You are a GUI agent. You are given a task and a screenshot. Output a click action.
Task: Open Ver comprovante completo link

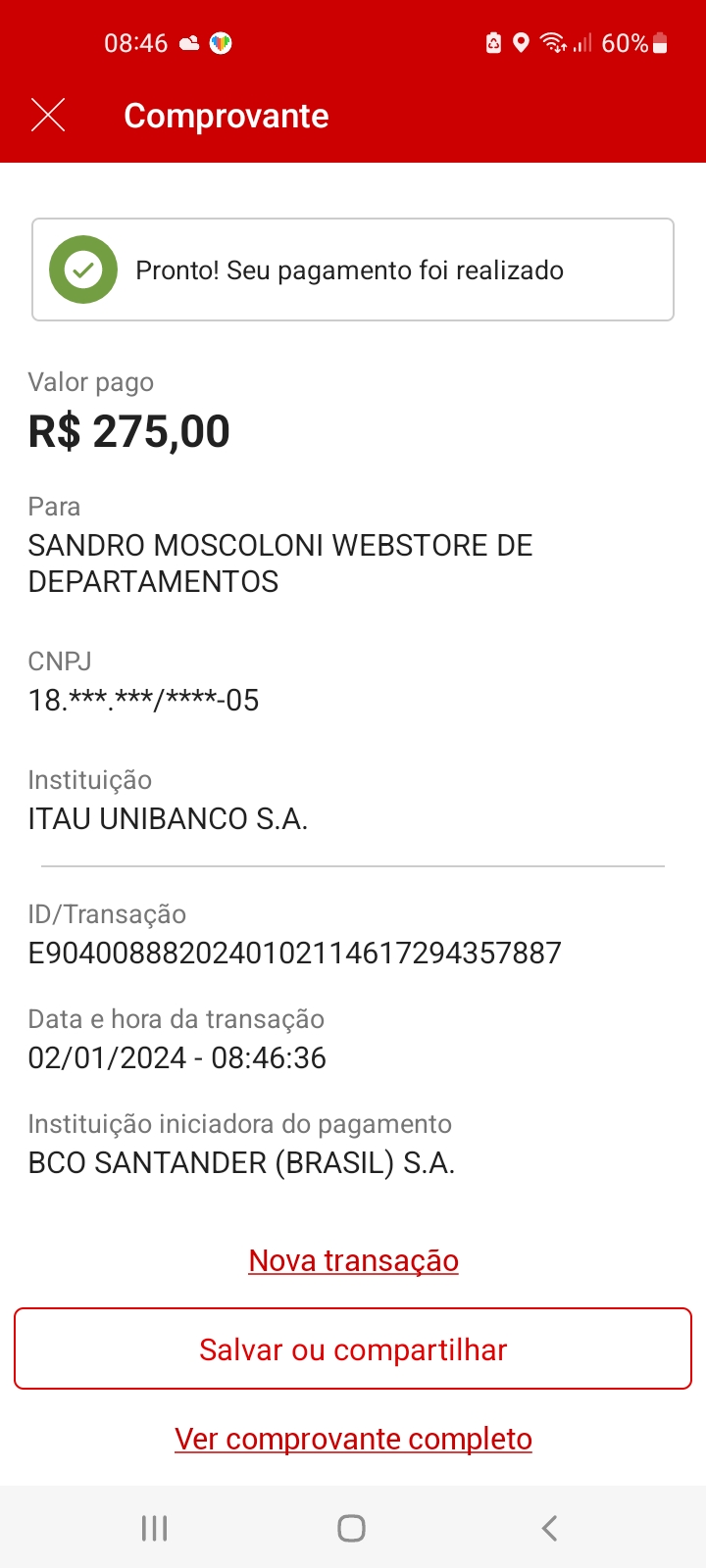pyautogui.click(x=353, y=1439)
